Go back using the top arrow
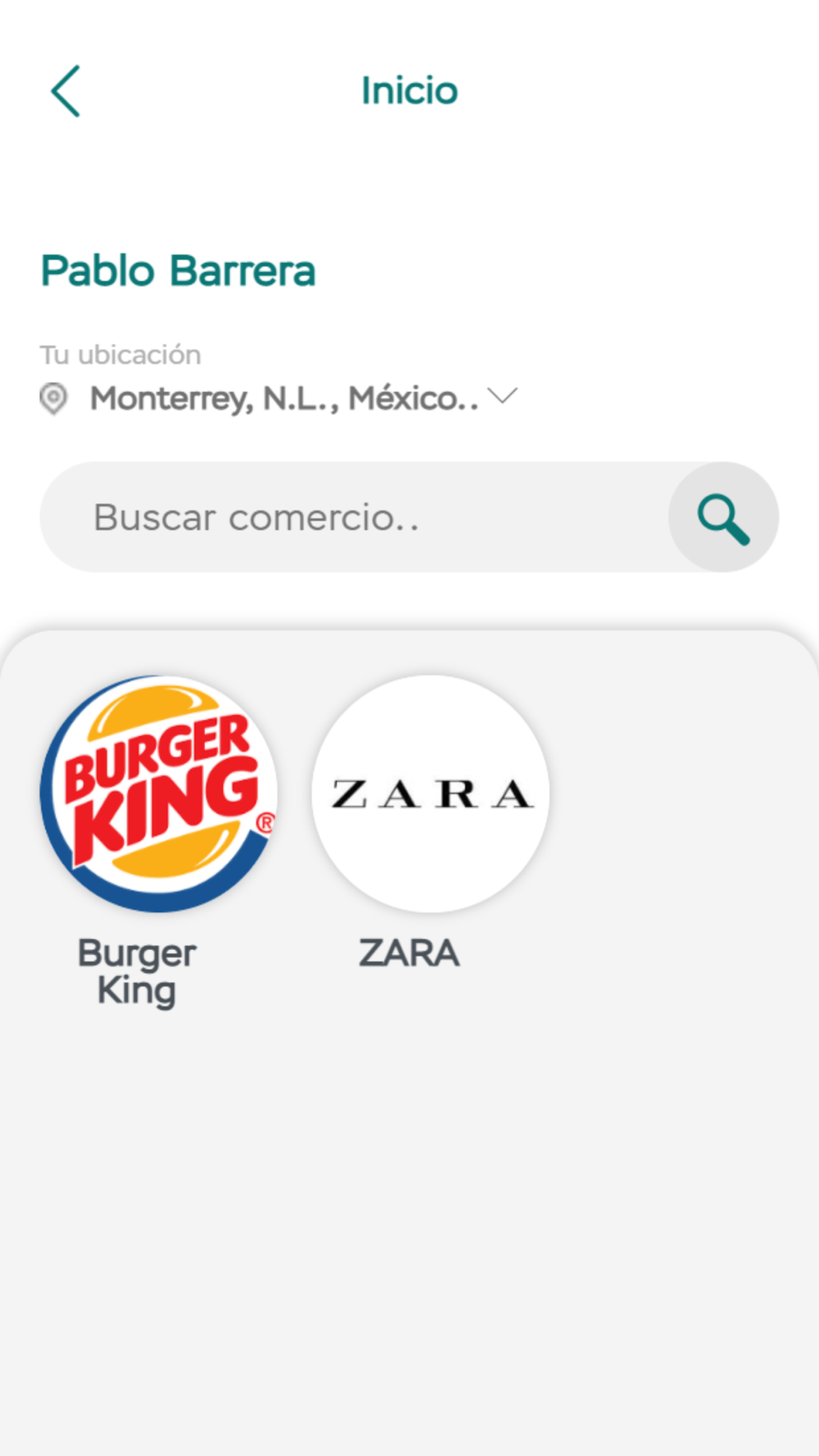The image size is (819, 1456). click(x=66, y=91)
